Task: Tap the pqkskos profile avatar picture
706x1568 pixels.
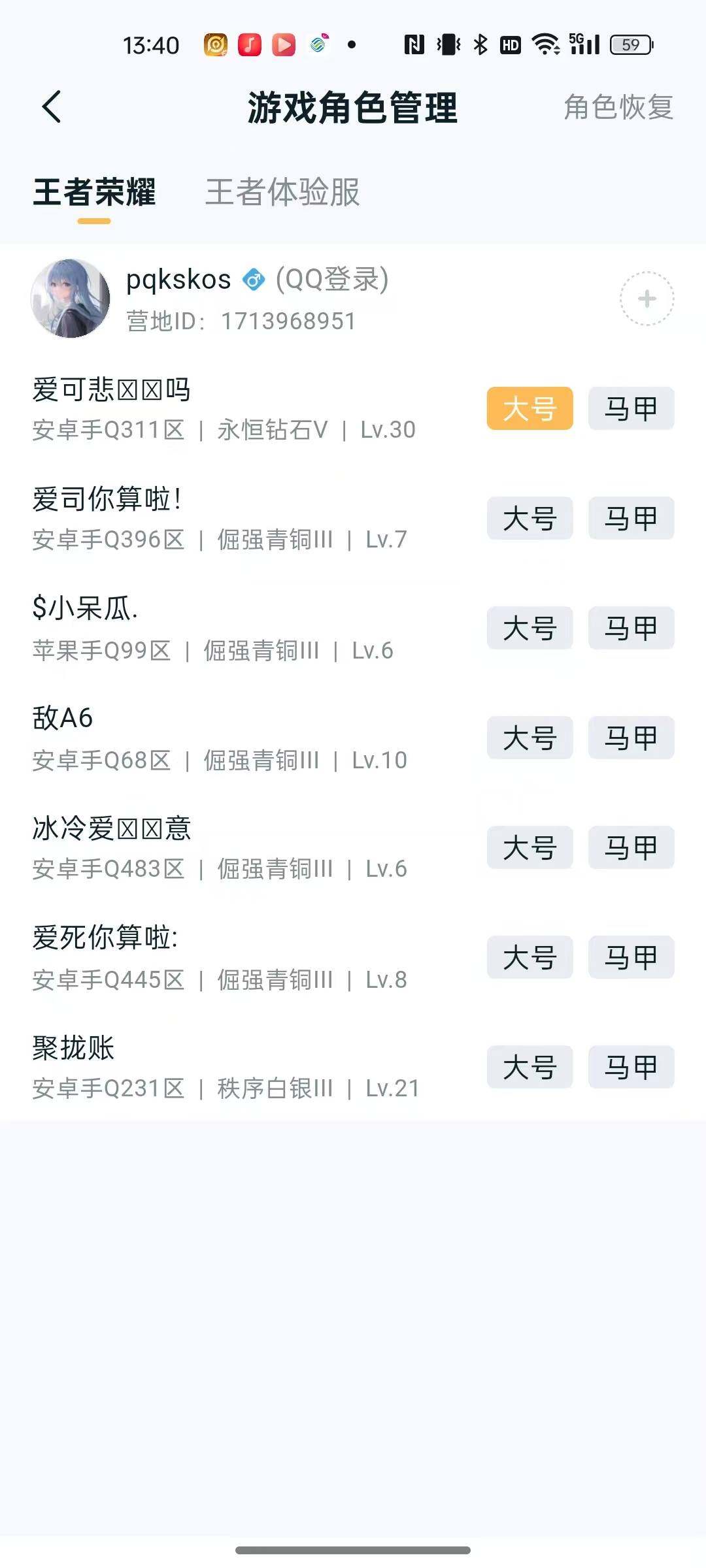Action: point(72,299)
